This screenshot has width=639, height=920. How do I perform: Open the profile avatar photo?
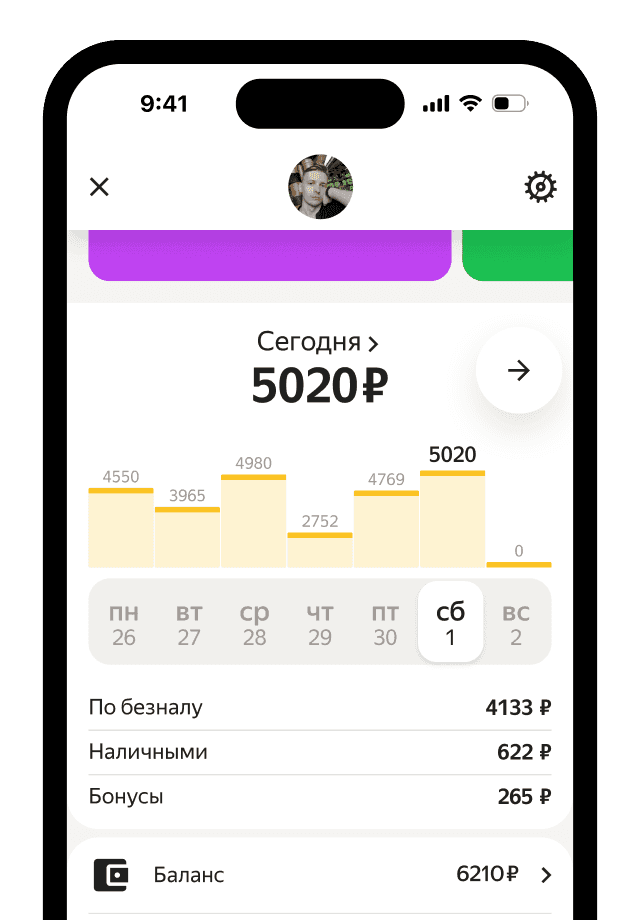coord(321,187)
